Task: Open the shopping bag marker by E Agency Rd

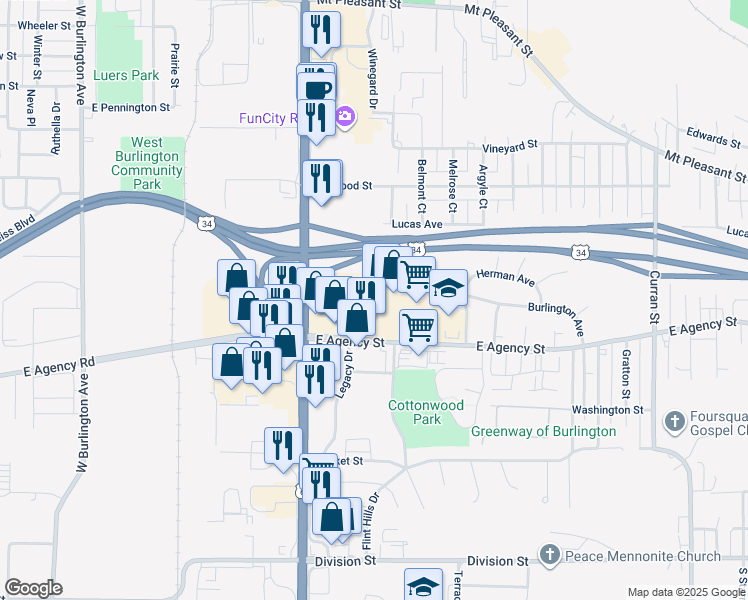Action: 231,361
